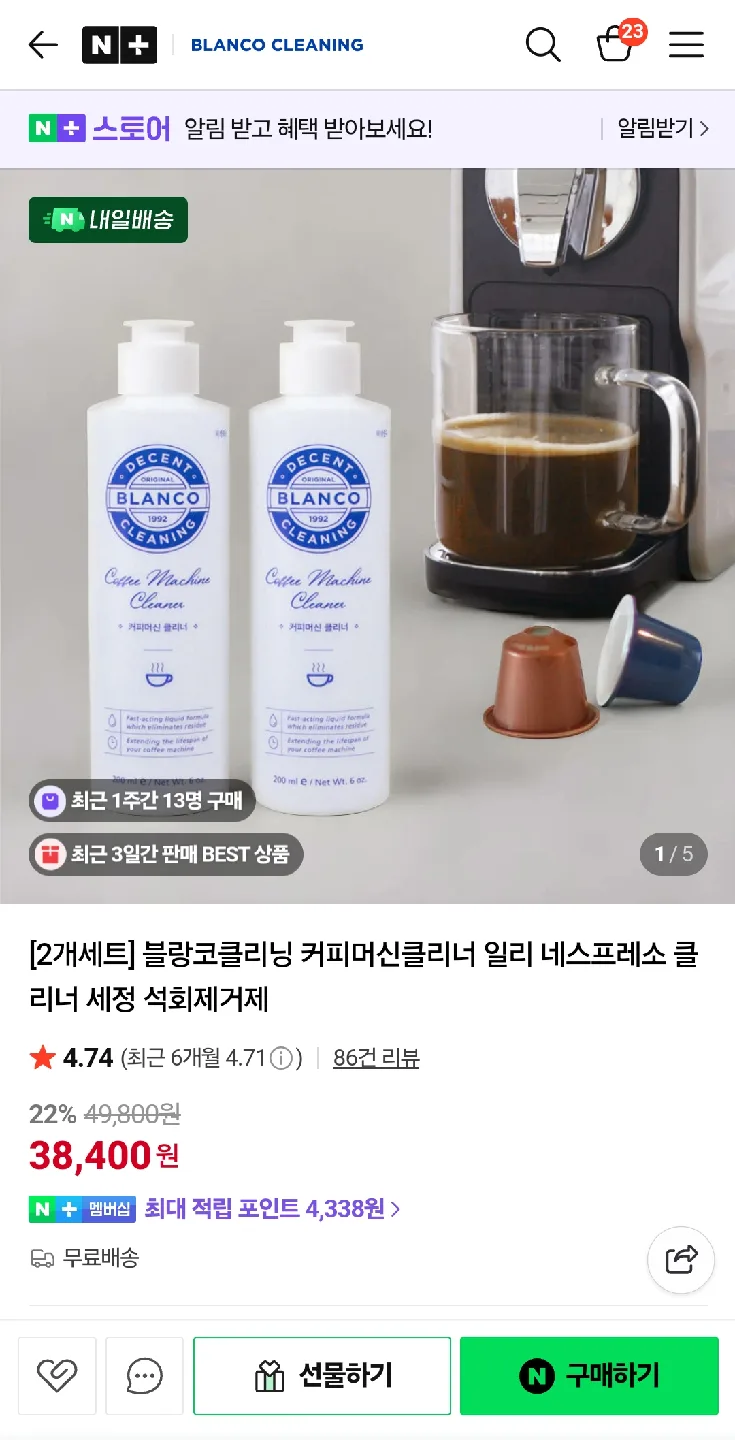
Task: Buy now with 구매하기
Action: [x=589, y=1376]
